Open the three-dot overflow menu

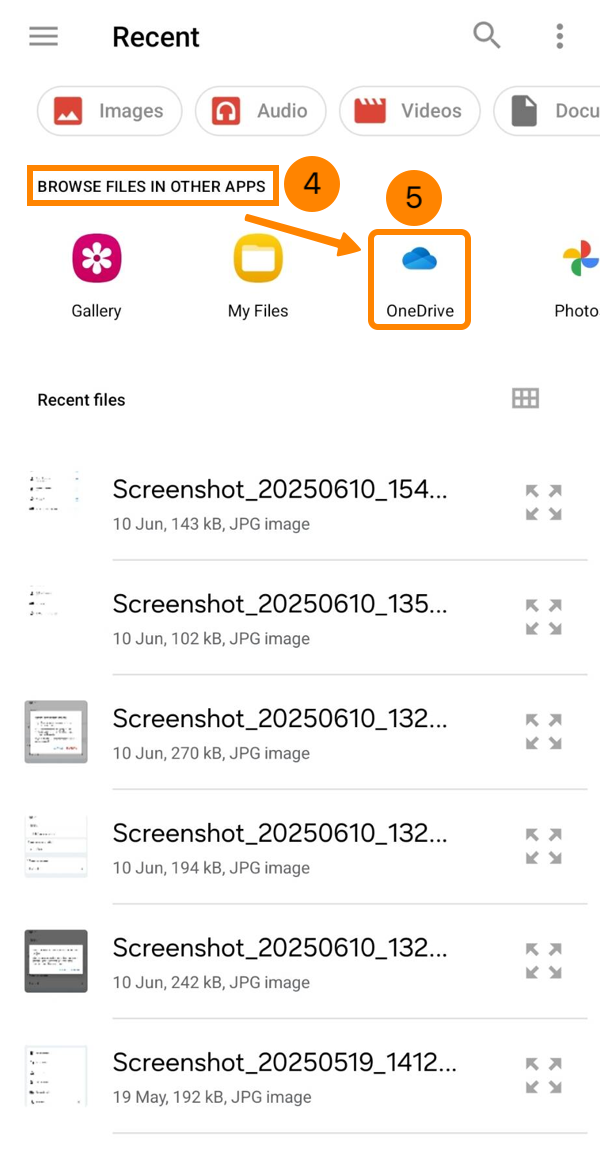pos(559,37)
